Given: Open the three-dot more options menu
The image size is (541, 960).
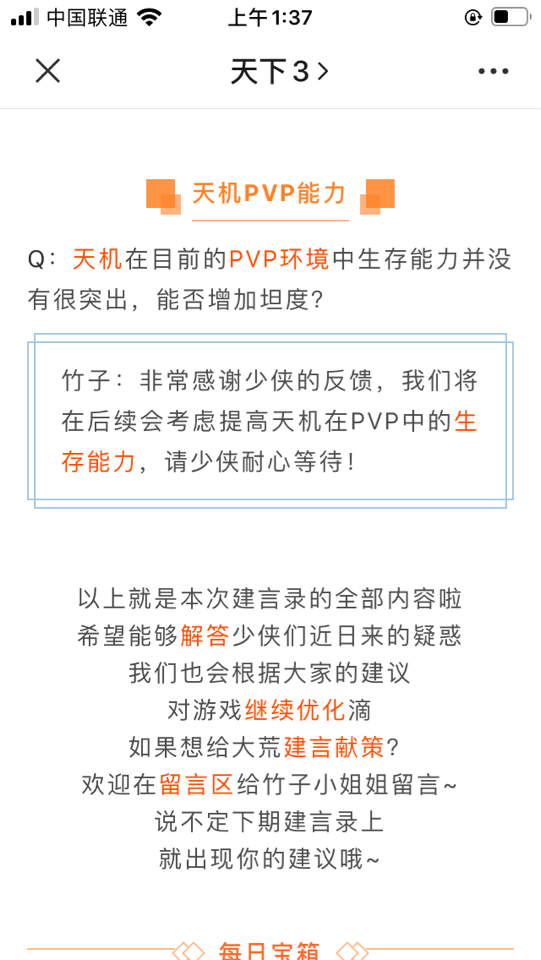Looking at the screenshot, I should pyautogui.click(x=493, y=72).
